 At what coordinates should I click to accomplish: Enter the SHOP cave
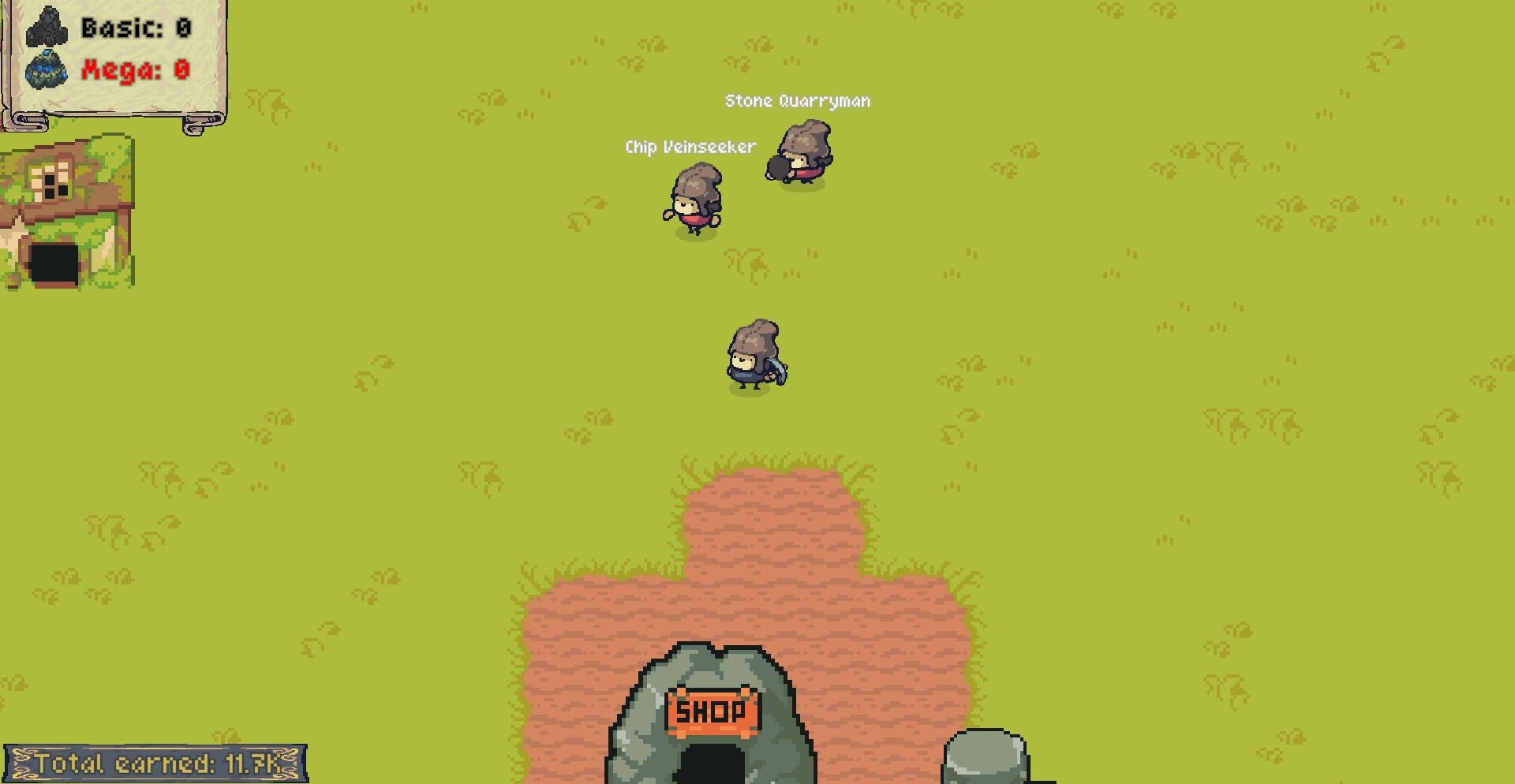click(713, 761)
